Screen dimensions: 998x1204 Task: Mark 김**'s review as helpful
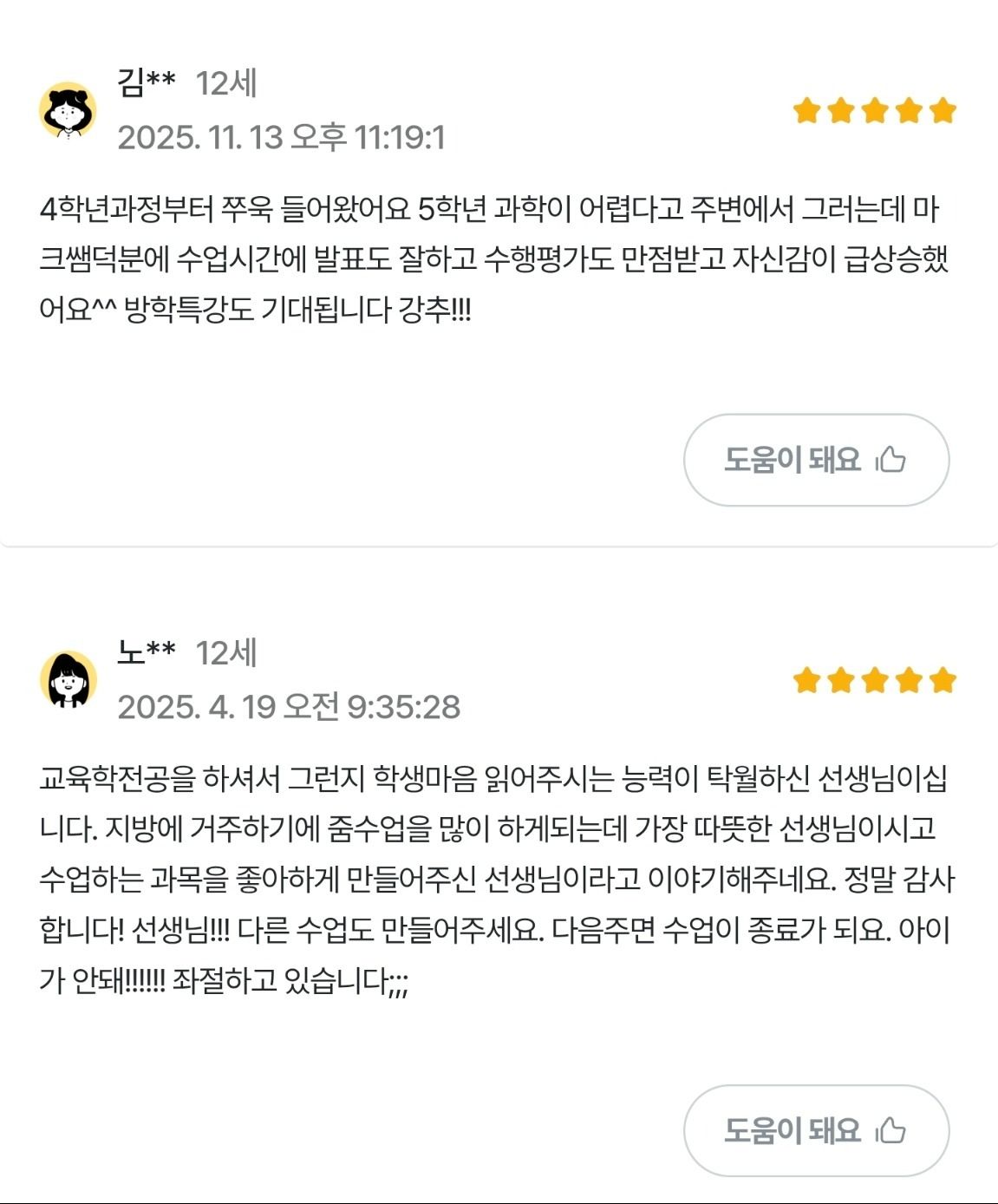tap(816, 460)
